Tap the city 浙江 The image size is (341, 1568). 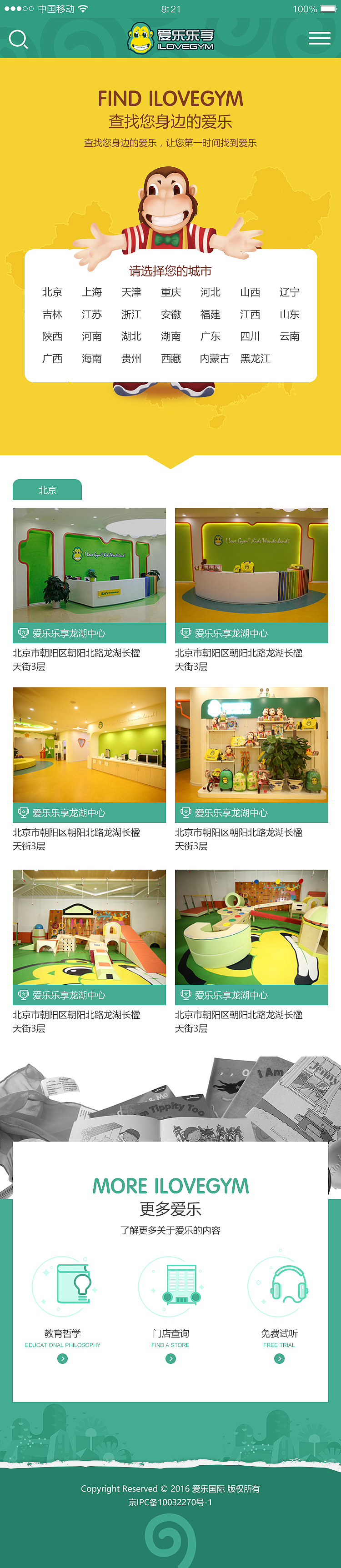tap(131, 315)
